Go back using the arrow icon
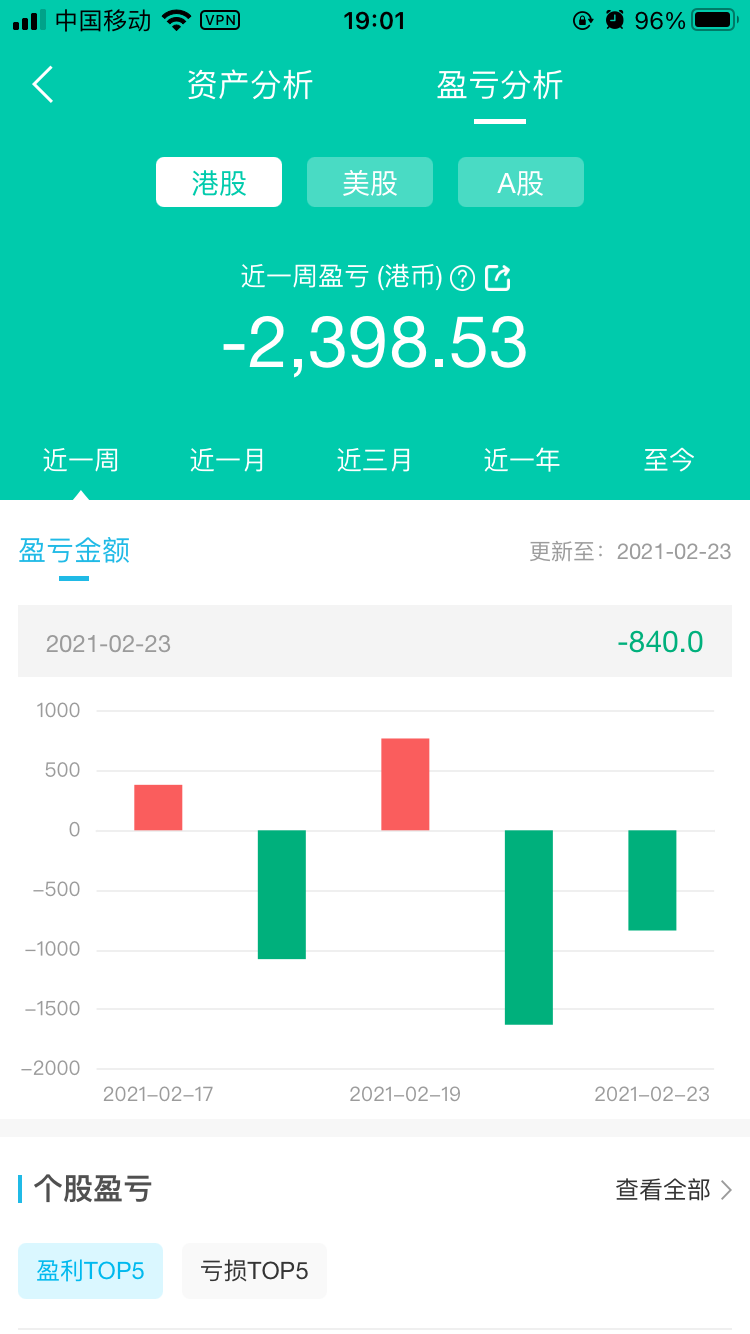This screenshot has height=1334, width=750. coord(43,85)
